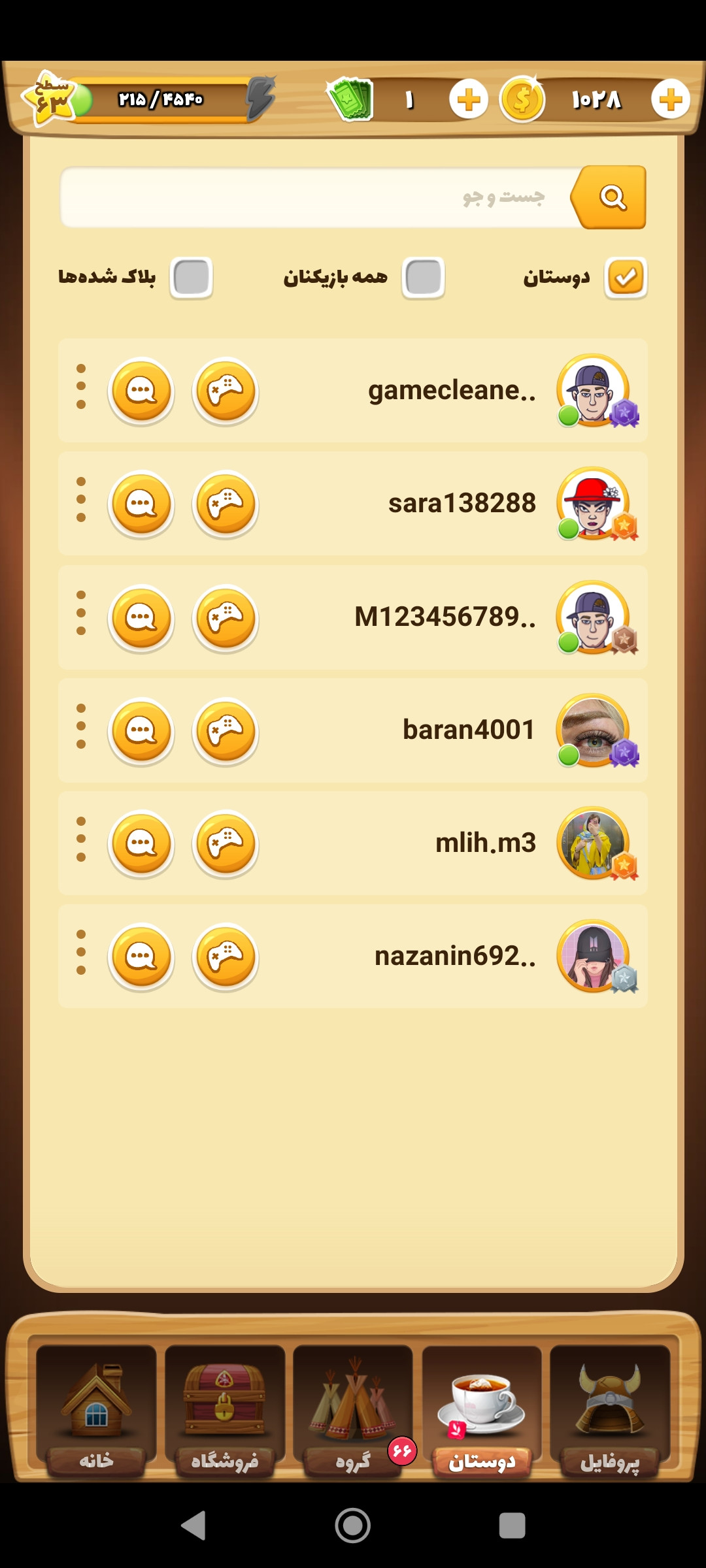Tap the orange search magnifier button
Screen dimensions: 706x1568
(x=612, y=197)
